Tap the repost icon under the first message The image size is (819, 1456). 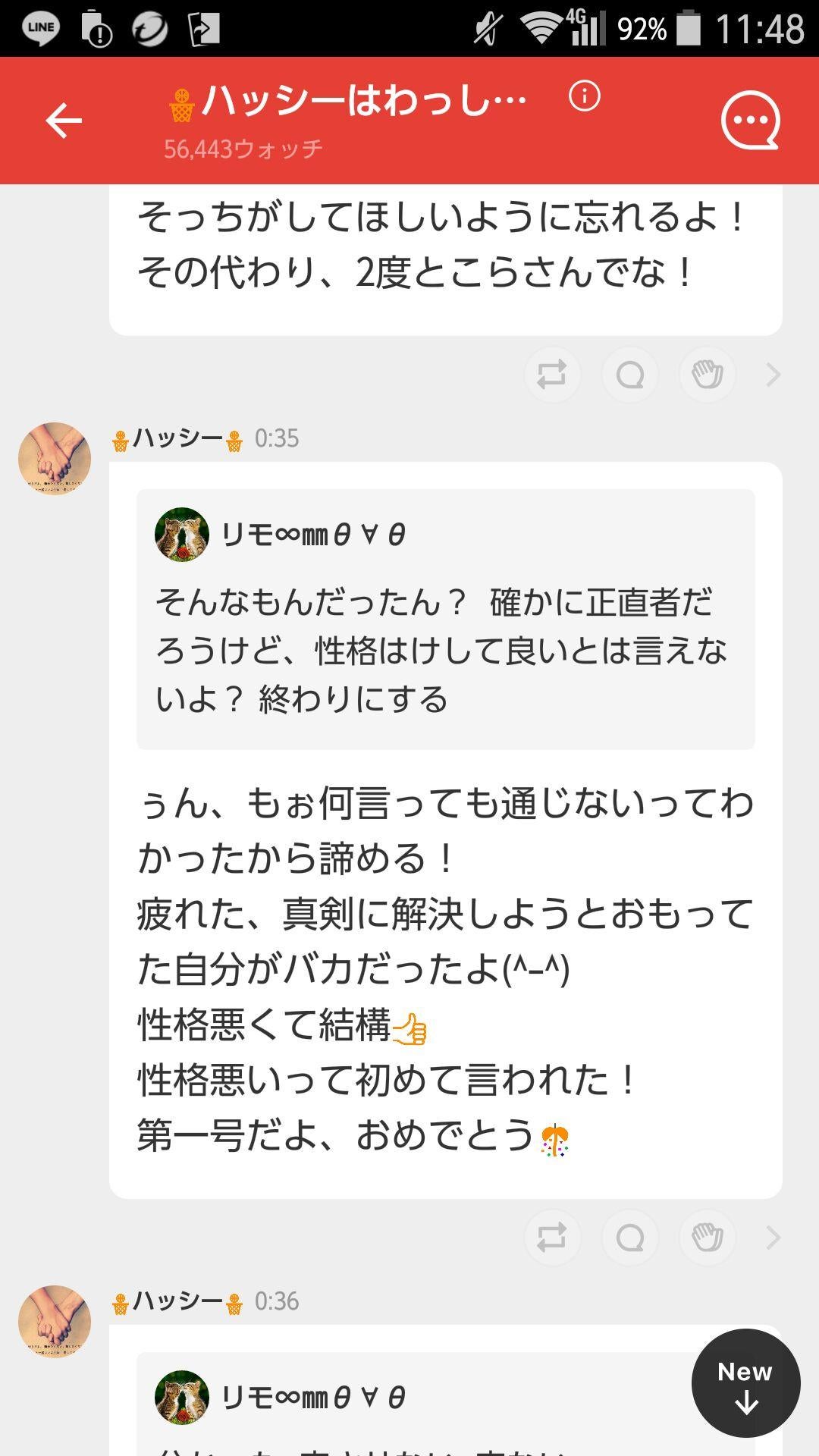point(554,374)
